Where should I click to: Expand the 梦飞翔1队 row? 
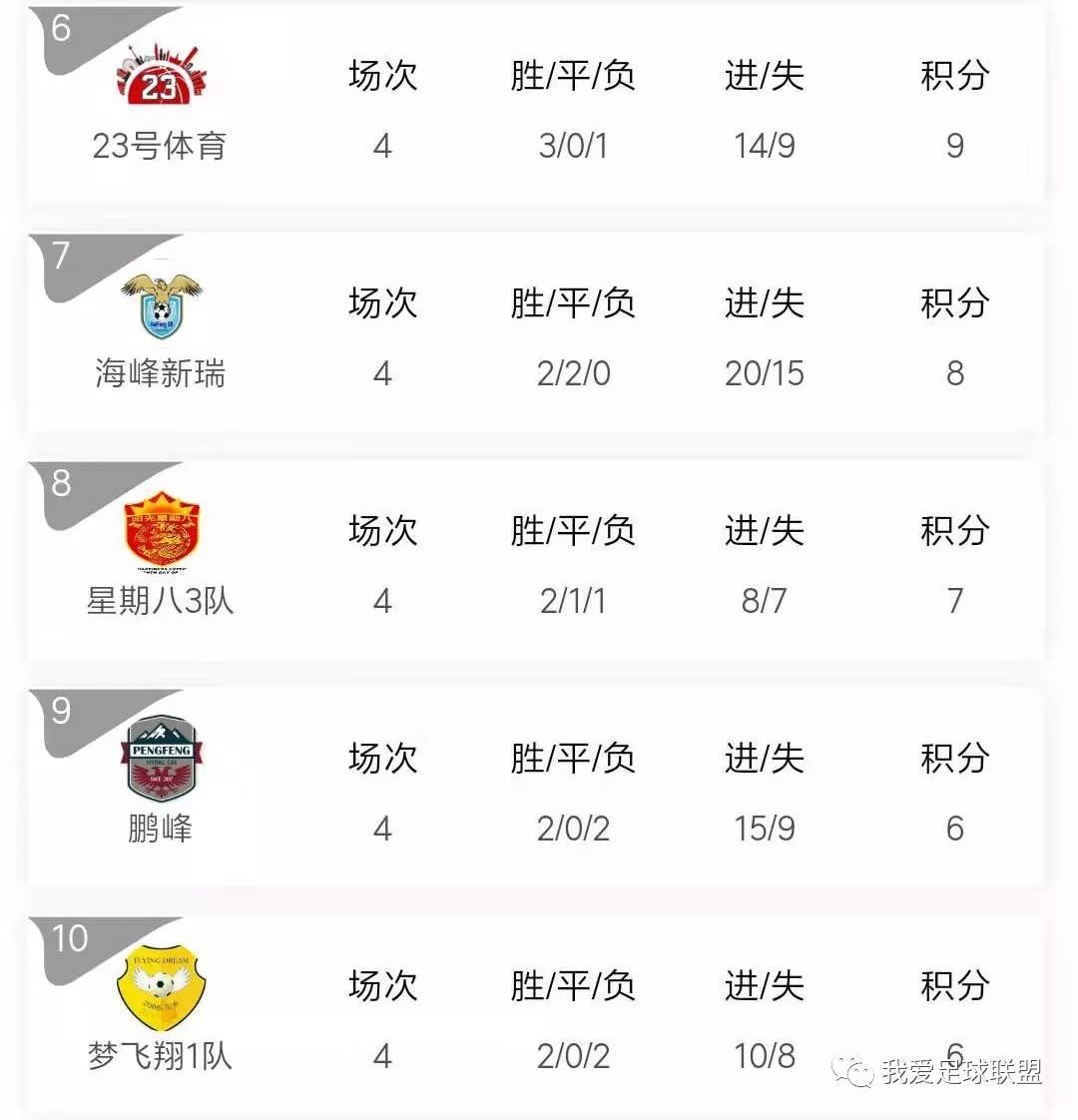pyautogui.click(x=539, y=1008)
